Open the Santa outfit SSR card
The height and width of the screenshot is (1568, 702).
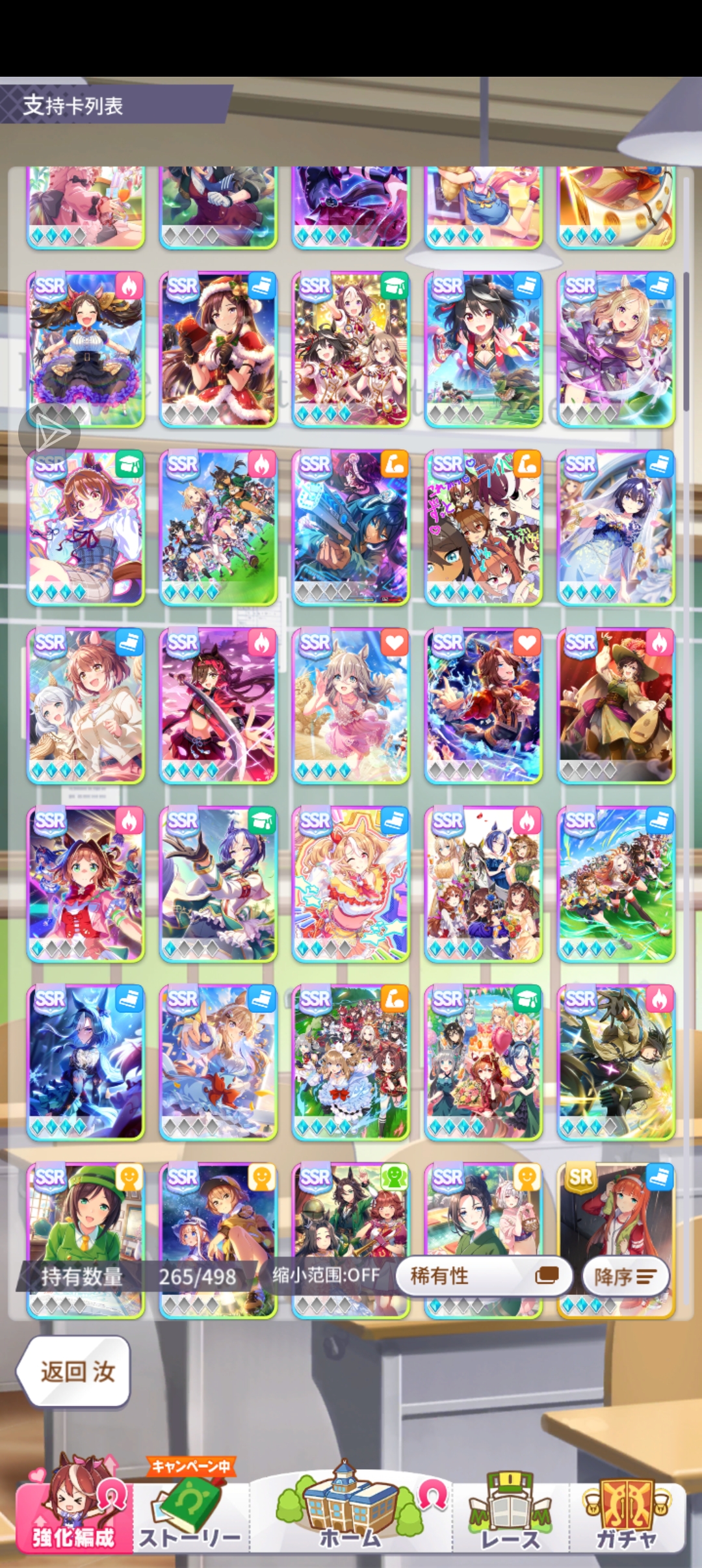[x=218, y=349]
